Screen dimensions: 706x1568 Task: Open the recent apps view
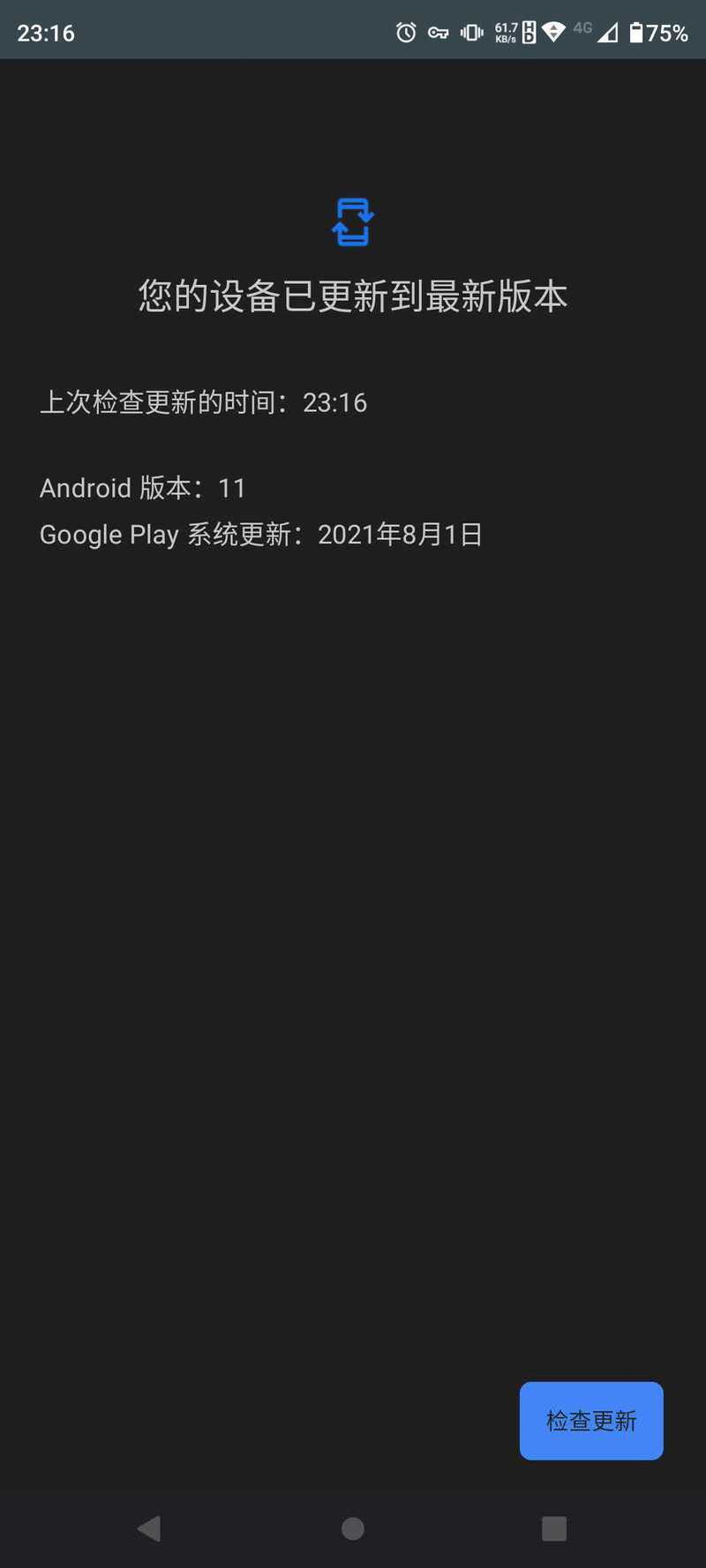click(554, 1528)
